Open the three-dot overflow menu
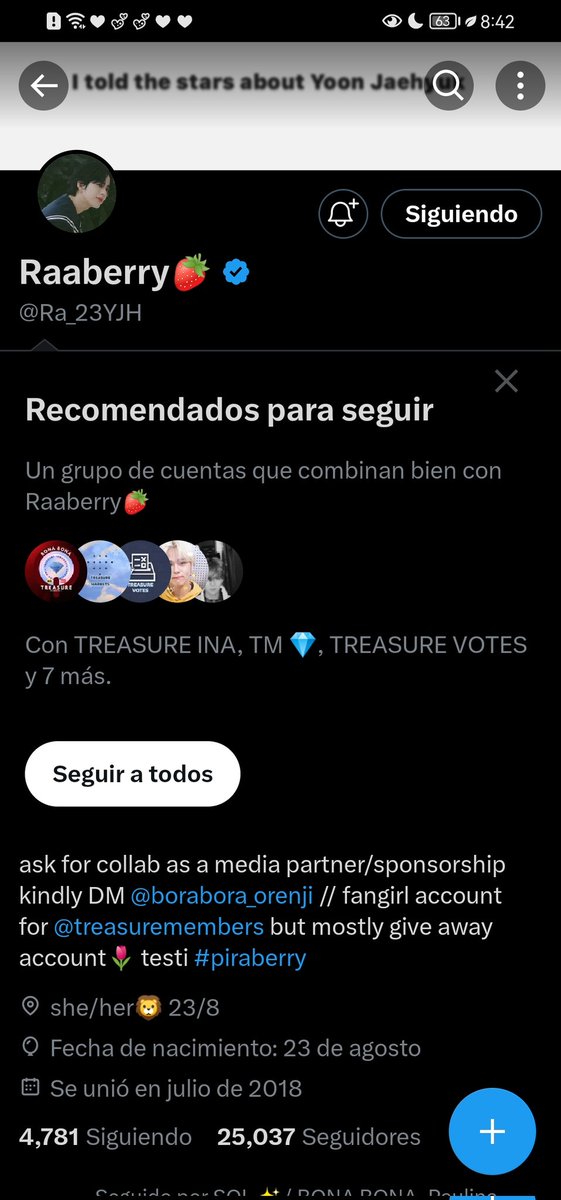The height and width of the screenshot is (1200, 561). (520, 86)
